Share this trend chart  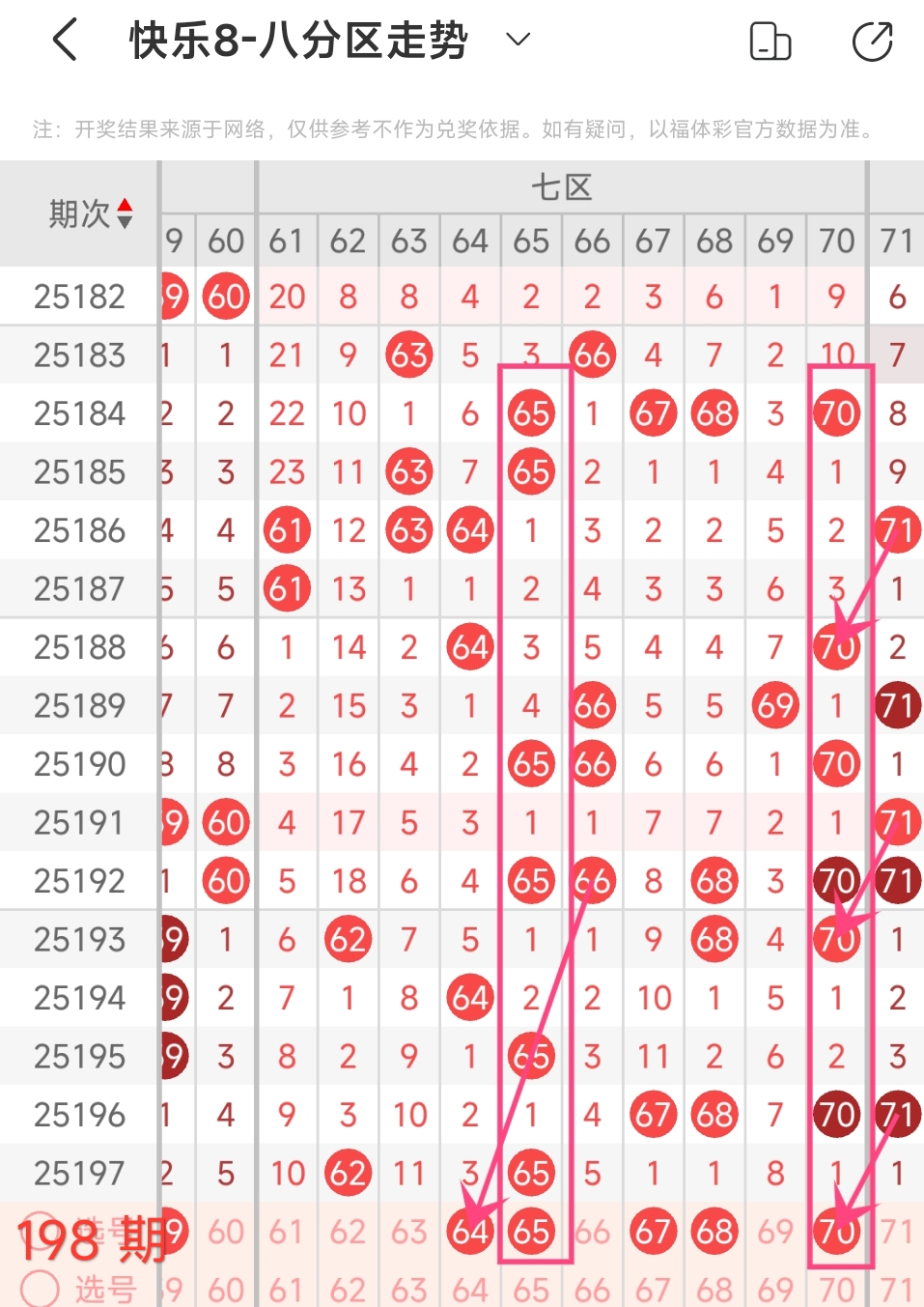tap(872, 42)
